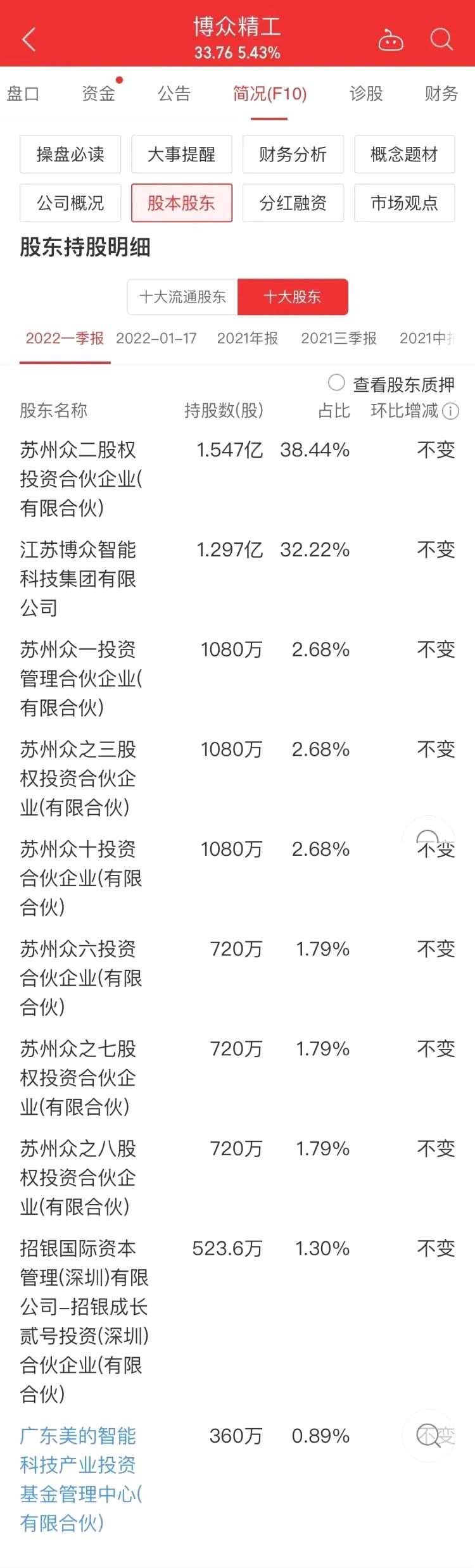The width and height of the screenshot is (475, 1568).
Task: Select the 概念题材 section
Action: click(x=404, y=154)
